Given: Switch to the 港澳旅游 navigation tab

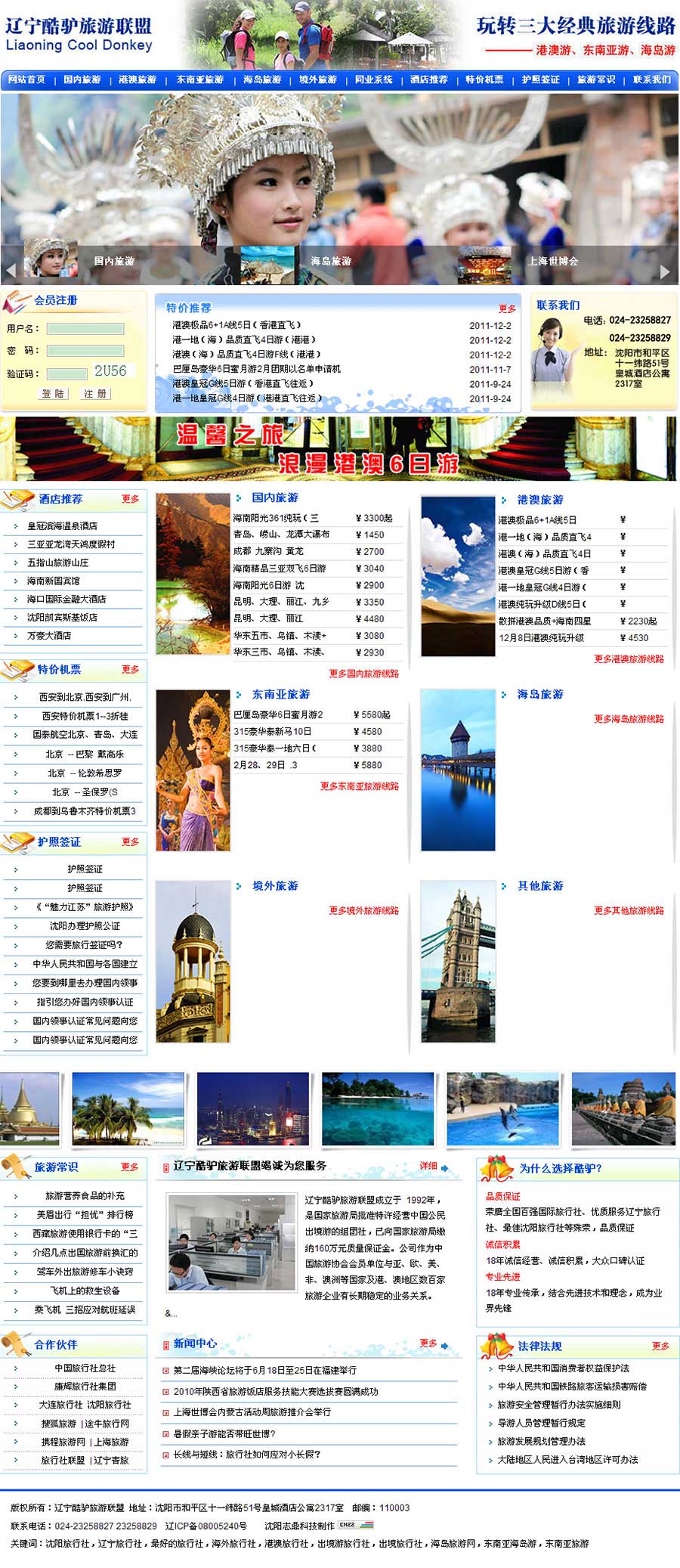Looking at the screenshot, I should (x=138, y=79).
